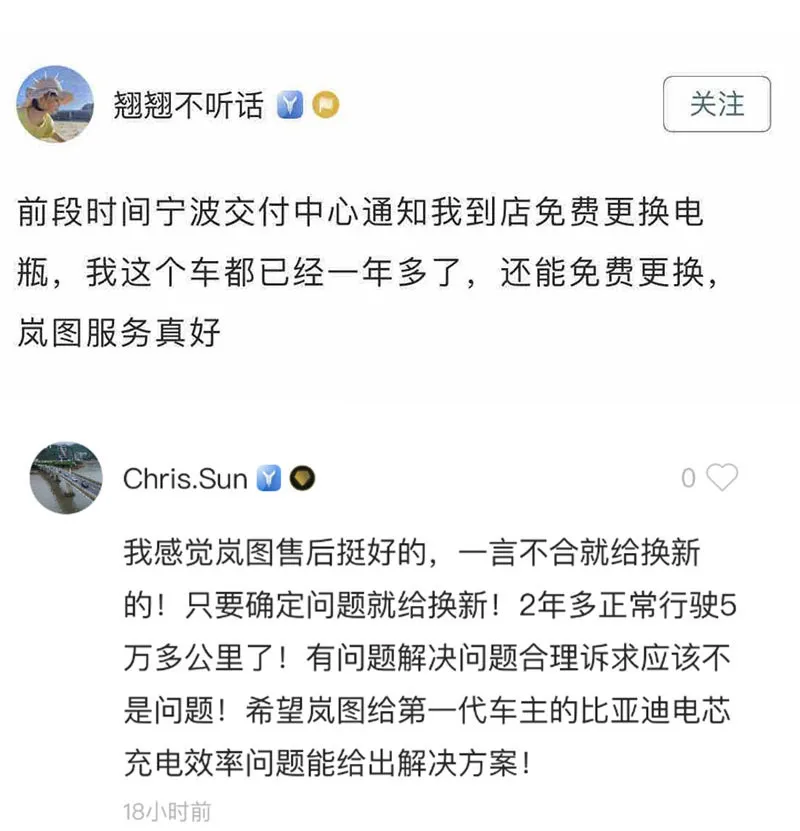Viewport: 800px width, 831px height.
Task: Like Chris.Sun's comment
Action: tap(721, 478)
